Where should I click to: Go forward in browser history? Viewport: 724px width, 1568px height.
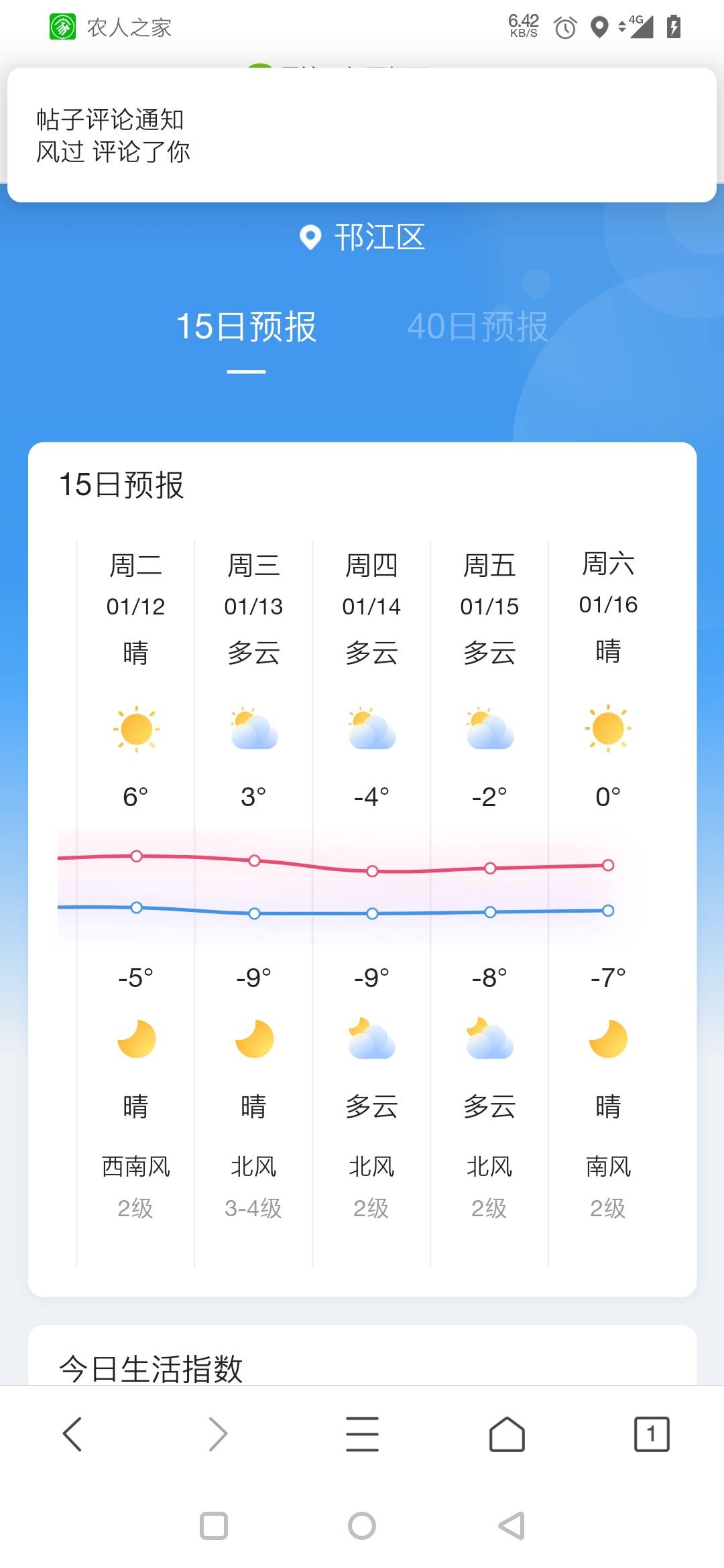click(218, 1434)
